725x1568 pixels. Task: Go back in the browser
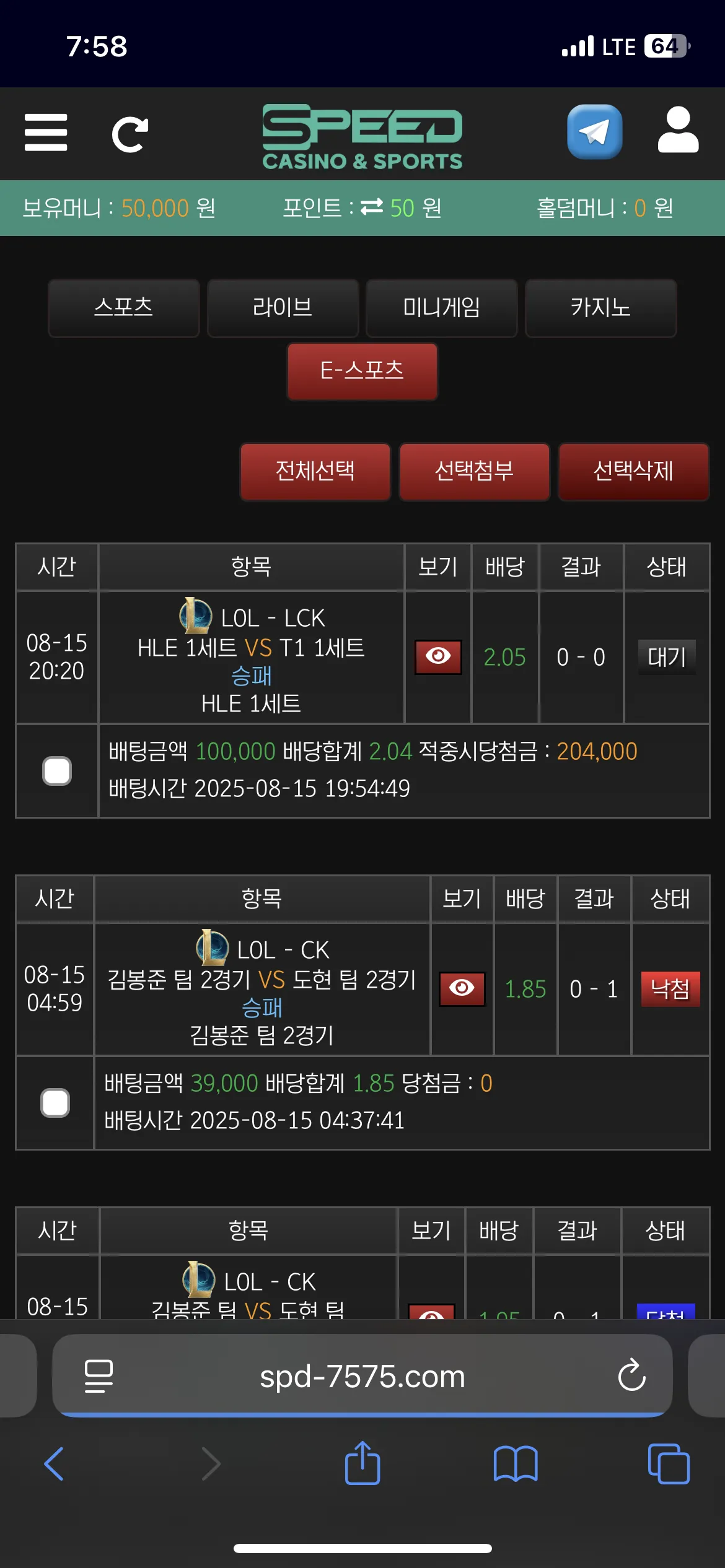(55, 1464)
